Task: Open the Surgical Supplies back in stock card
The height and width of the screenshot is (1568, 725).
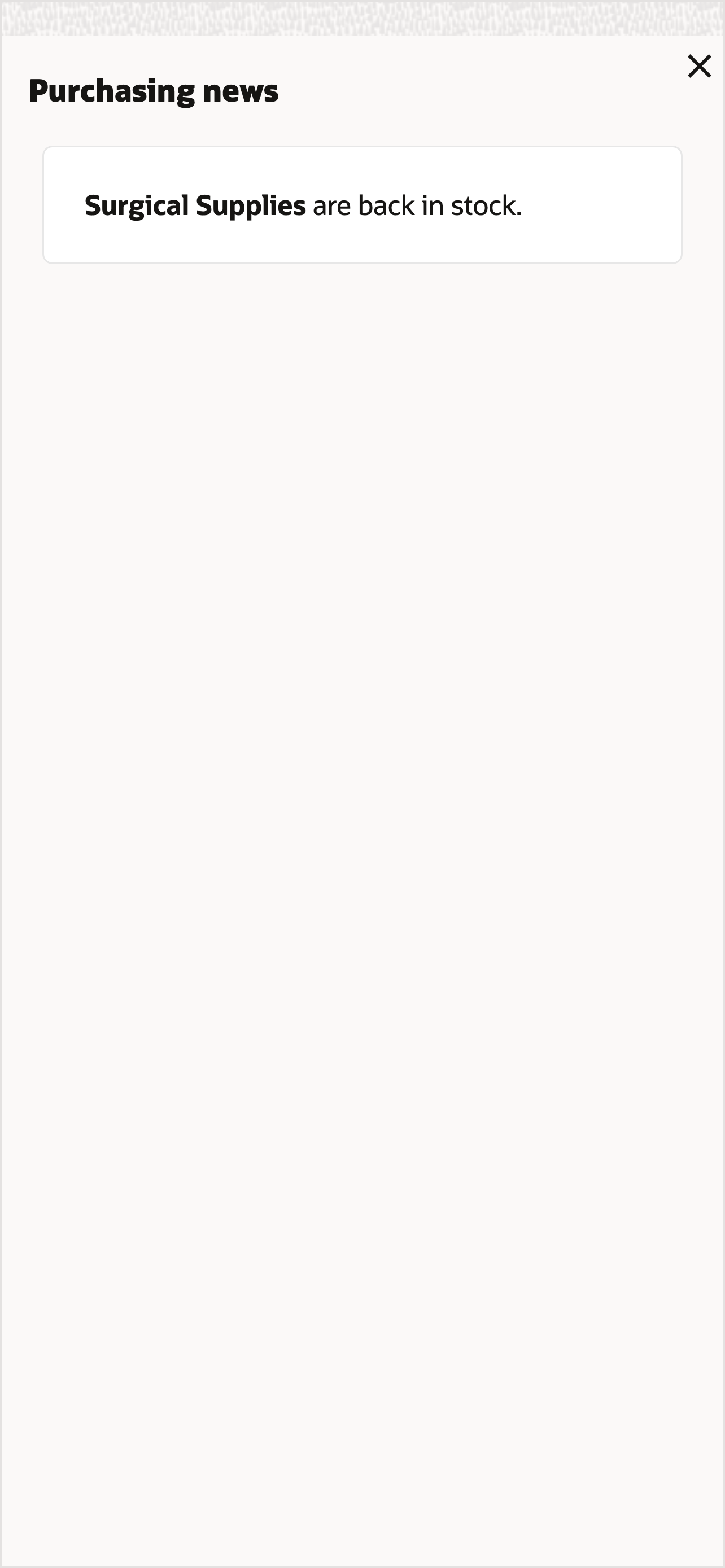Action: pos(361,205)
